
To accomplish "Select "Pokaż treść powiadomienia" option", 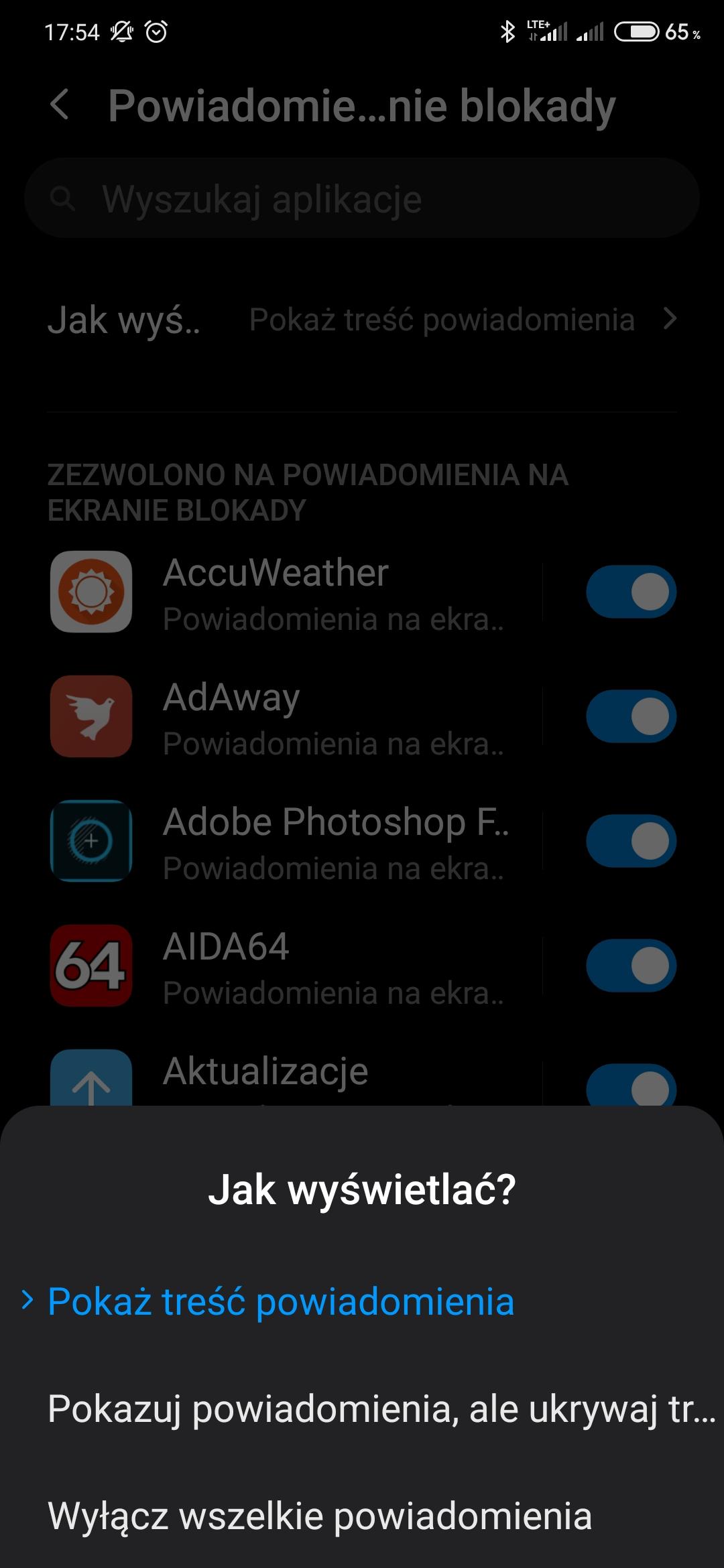I will (282, 1301).
